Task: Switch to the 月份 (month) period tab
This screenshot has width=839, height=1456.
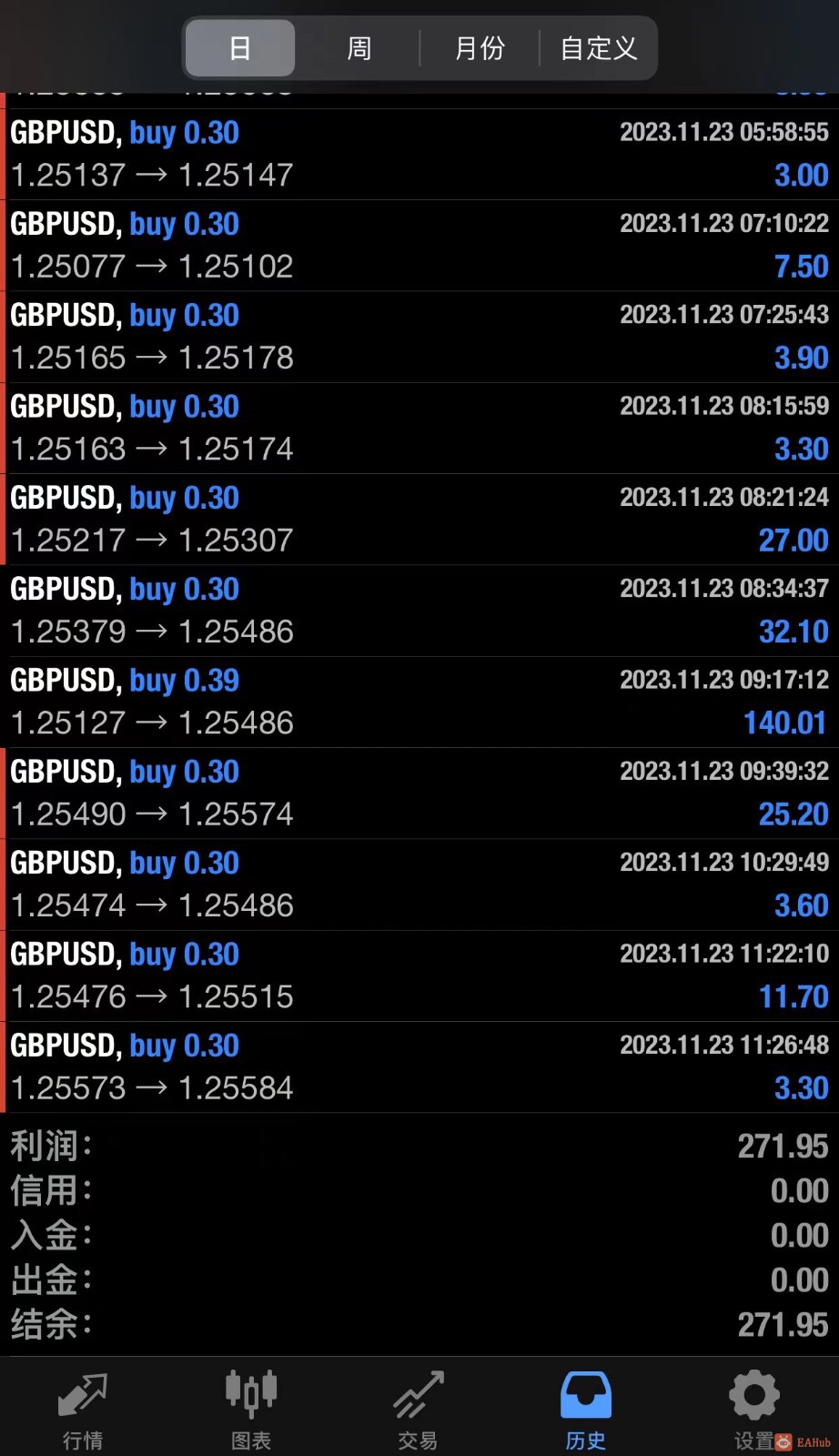Action: point(480,48)
